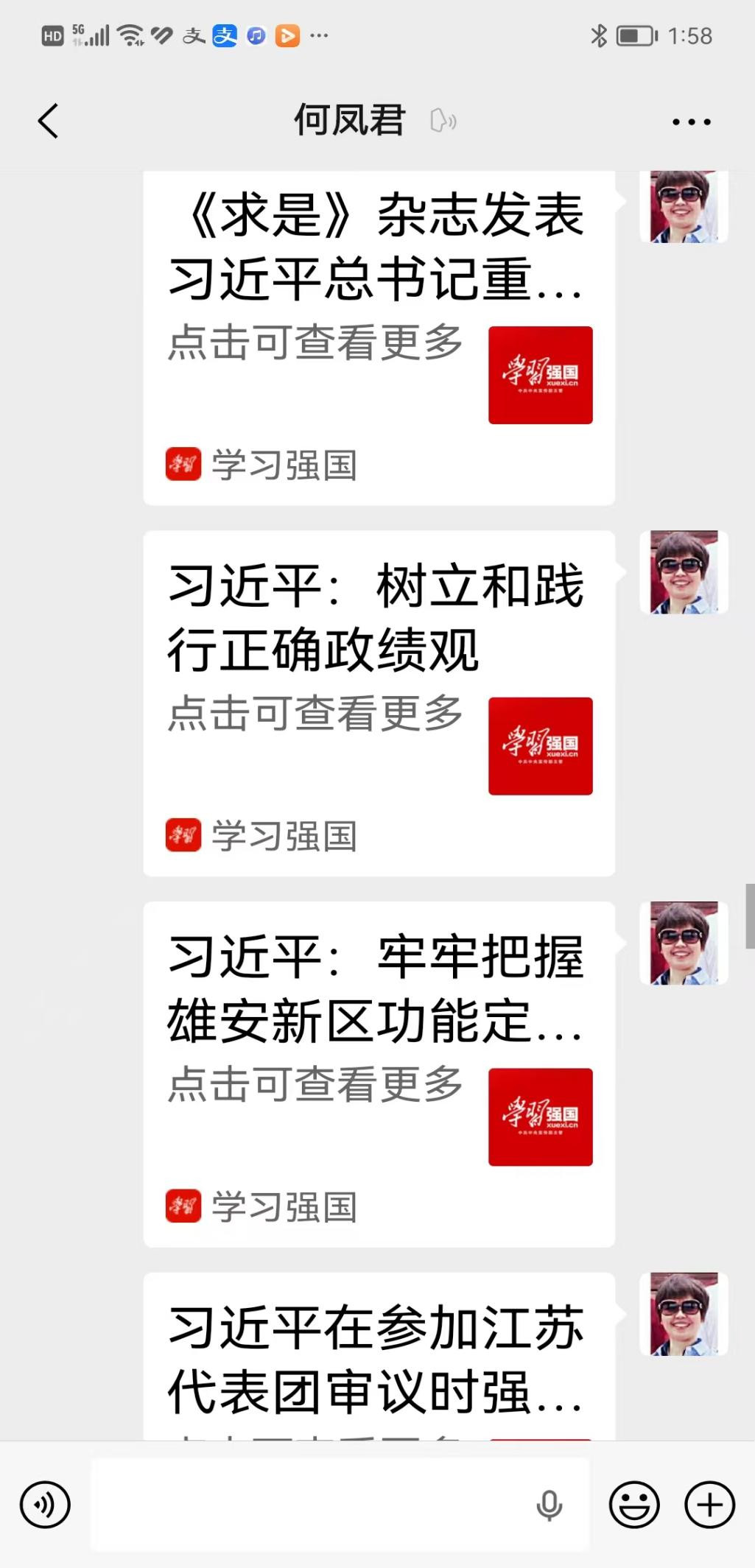
Task: Open the chat options via the three-dot menu
Action: (689, 121)
